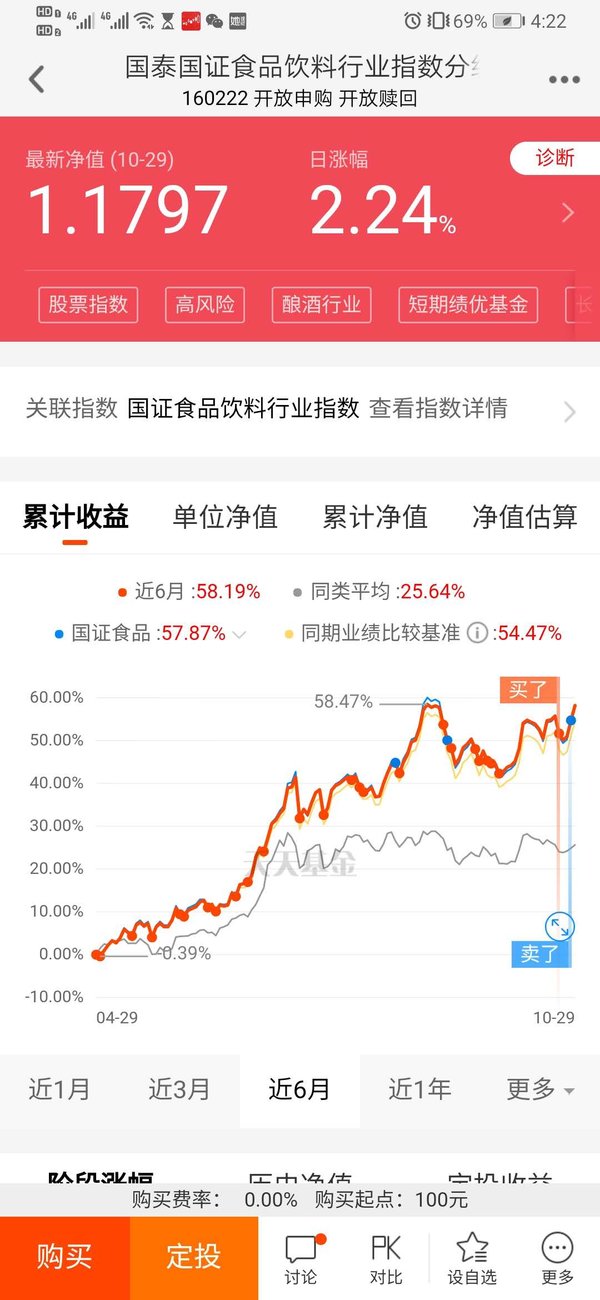This screenshot has width=600, height=1300.
Task: Tap the 购买 button
Action: click(x=65, y=1257)
